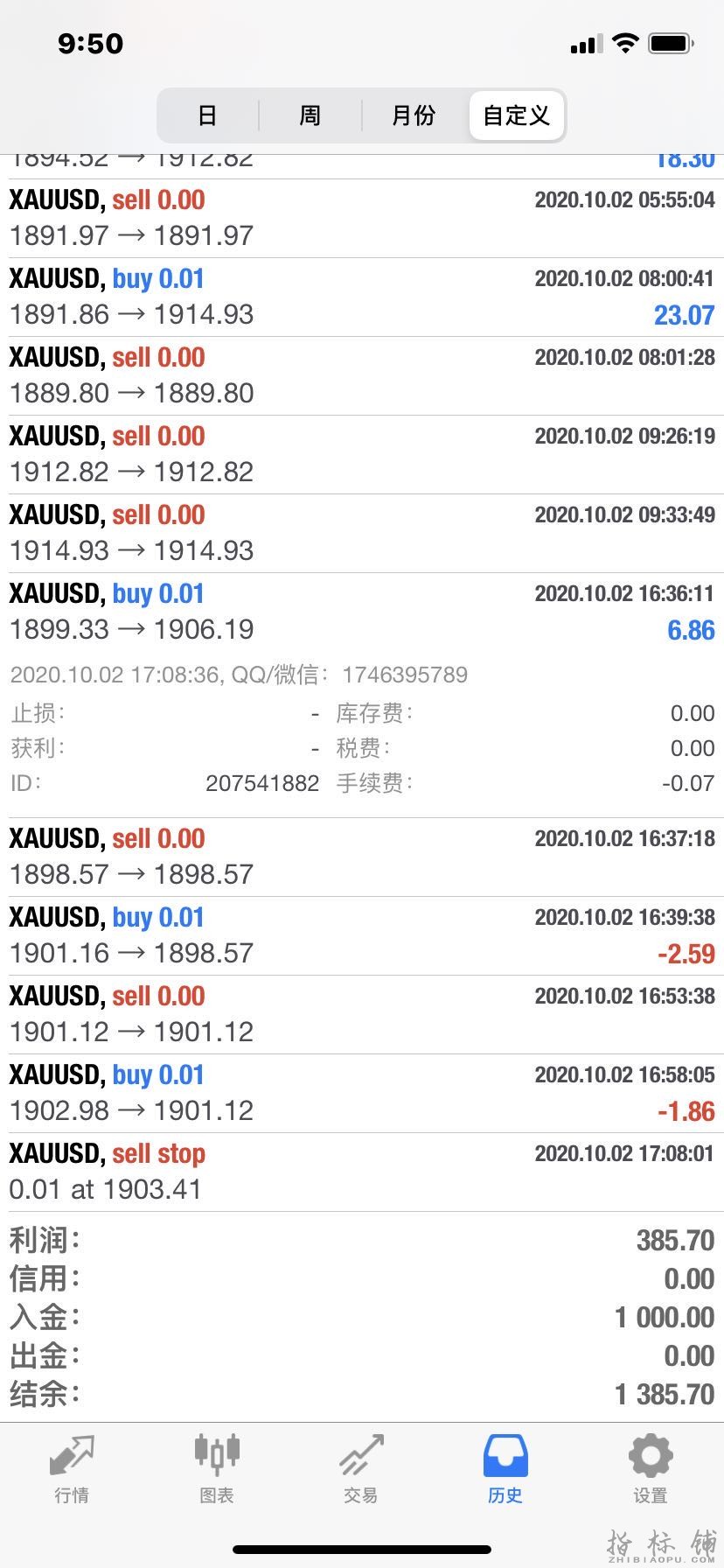Expand the sell trade at 2020.10.02 16:37:18
The width and height of the screenshot is (724, 1568).
[362, 857]
